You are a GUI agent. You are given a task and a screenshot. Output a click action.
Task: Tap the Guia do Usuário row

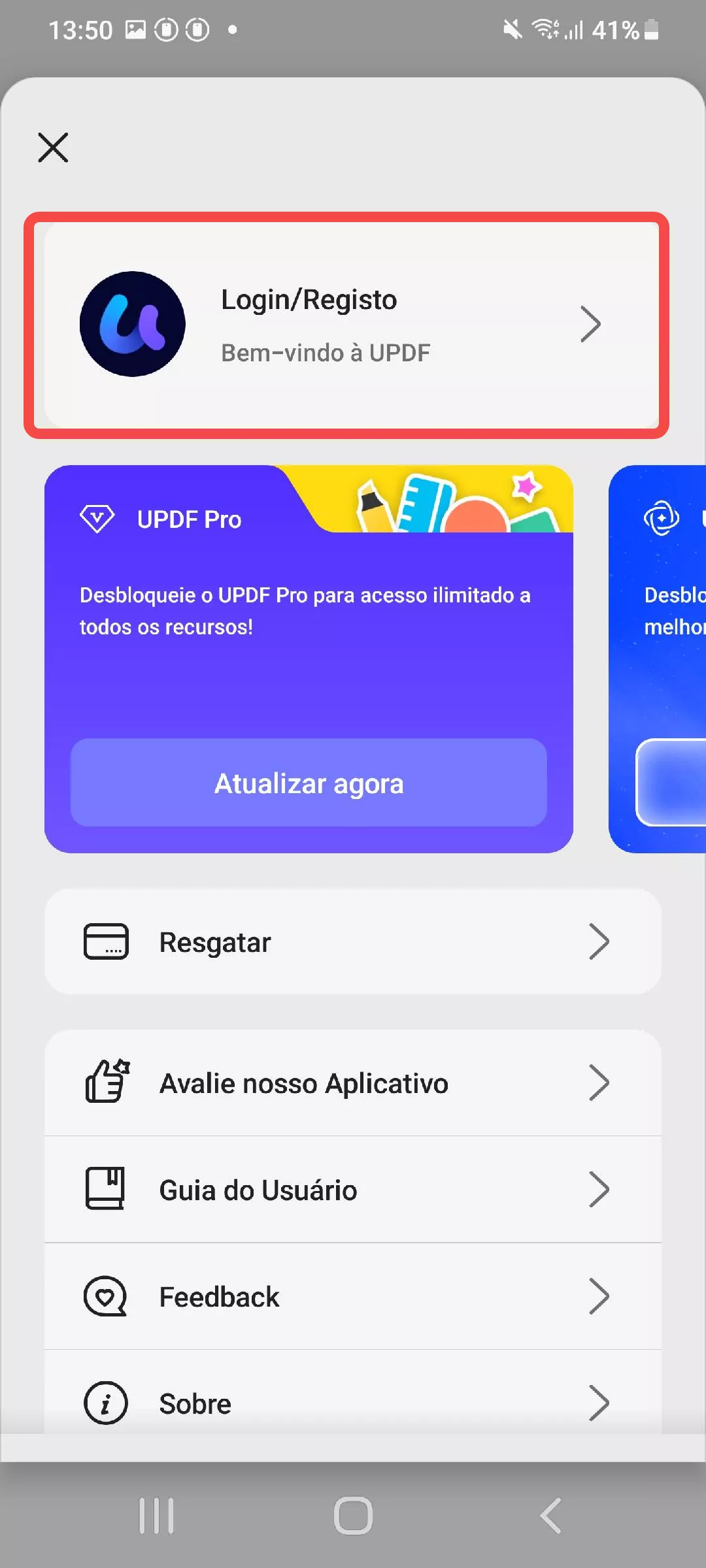pyautogui.click(x=353, y=1189)
